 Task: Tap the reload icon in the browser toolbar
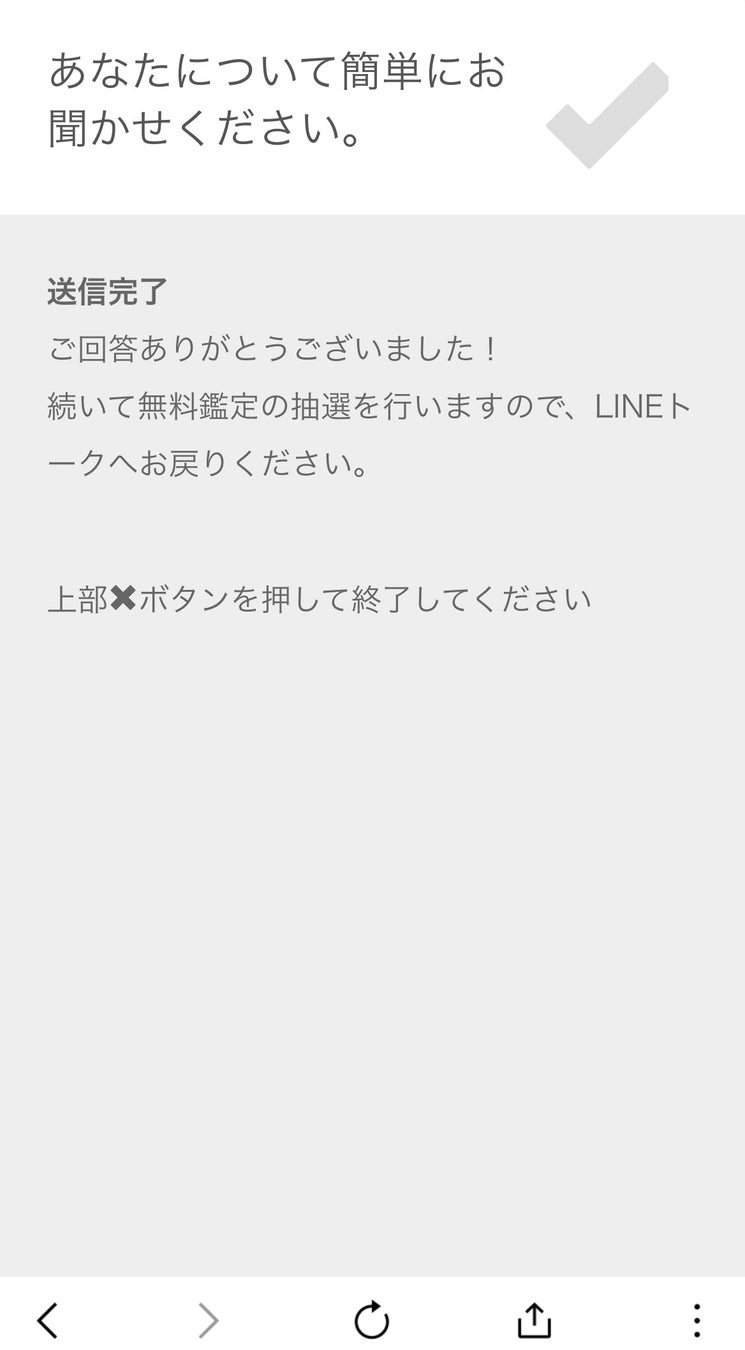[x=372, y=1319]
